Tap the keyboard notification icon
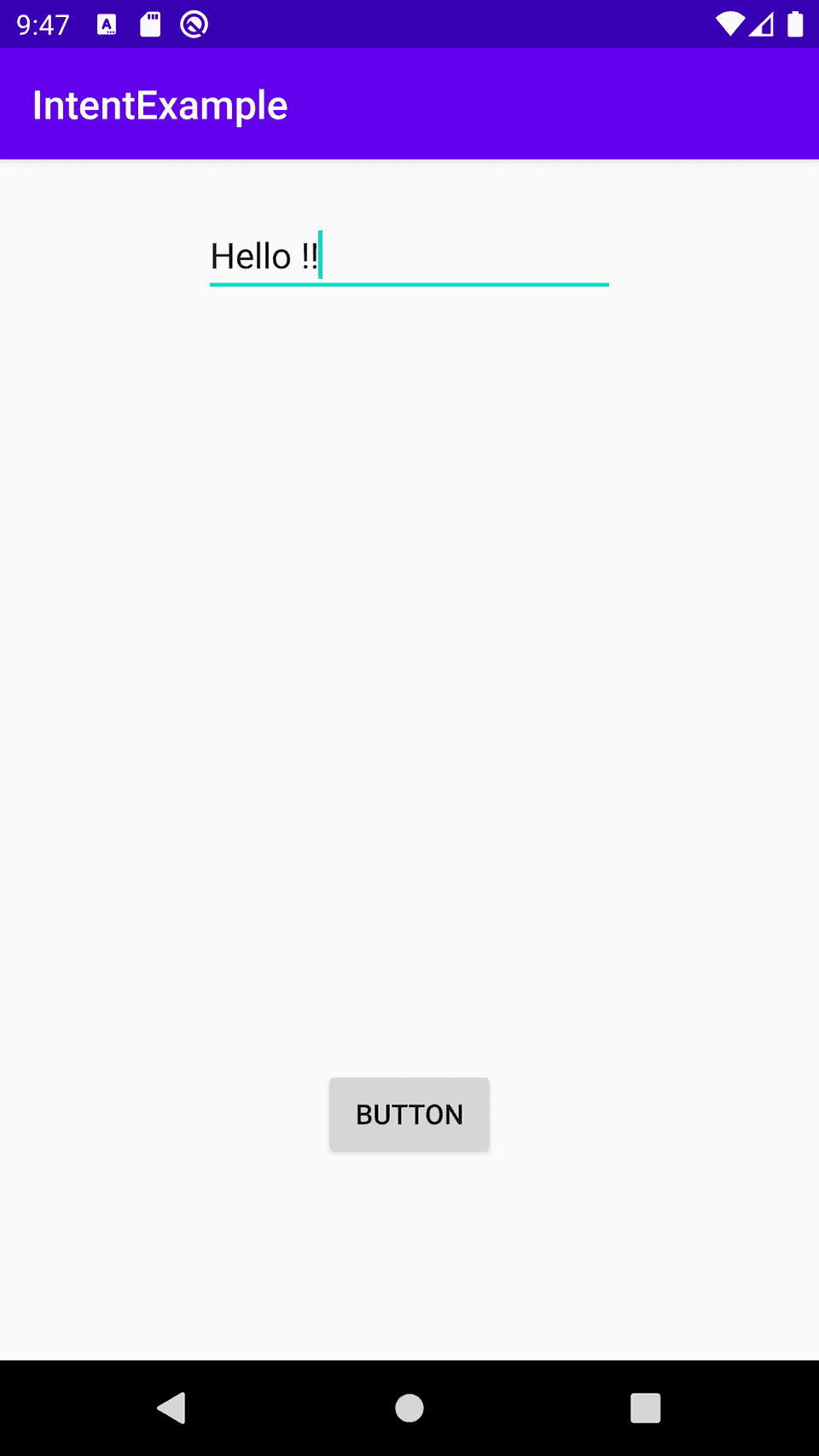This screenshot has width=819, height=1456. [107, 24]
